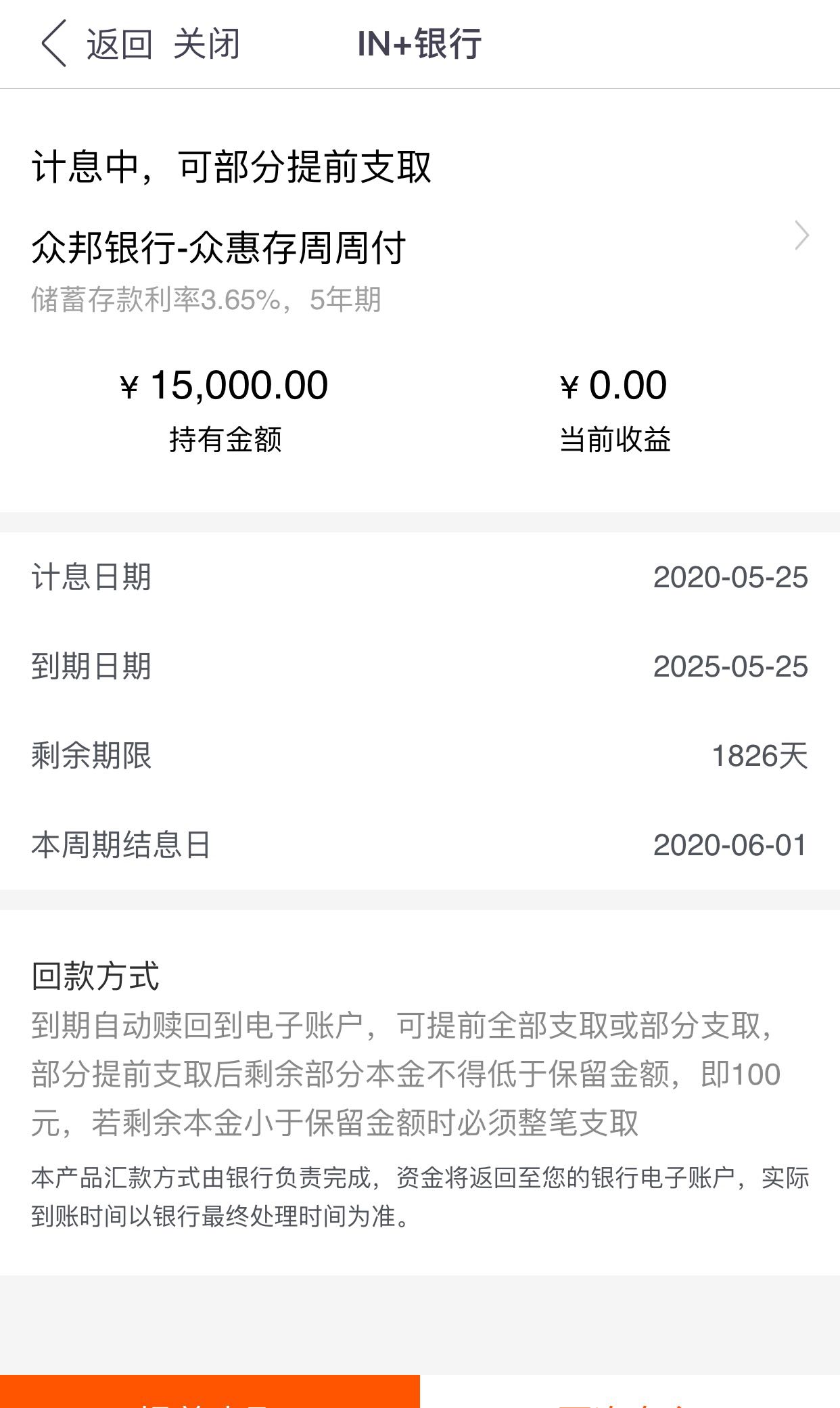Tap the back arrow 返回
The height and width of the screenshot is (1408, 840).
pyautogui.click(x=96, y=44)
